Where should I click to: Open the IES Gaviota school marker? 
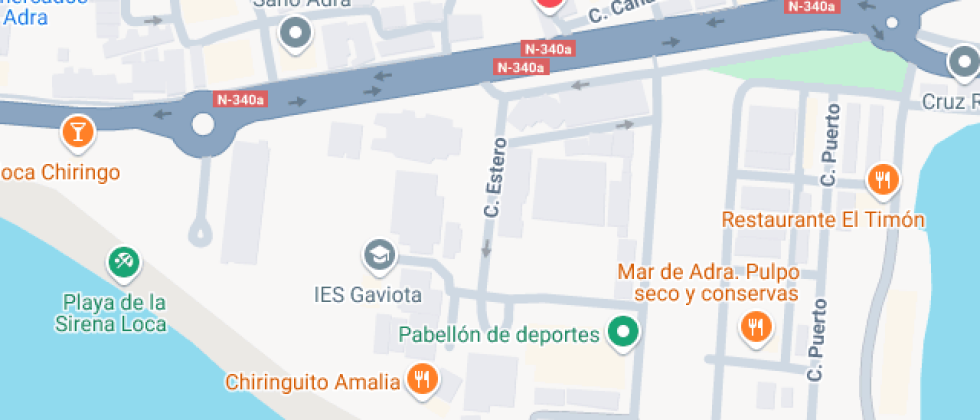tap(379, 256)
